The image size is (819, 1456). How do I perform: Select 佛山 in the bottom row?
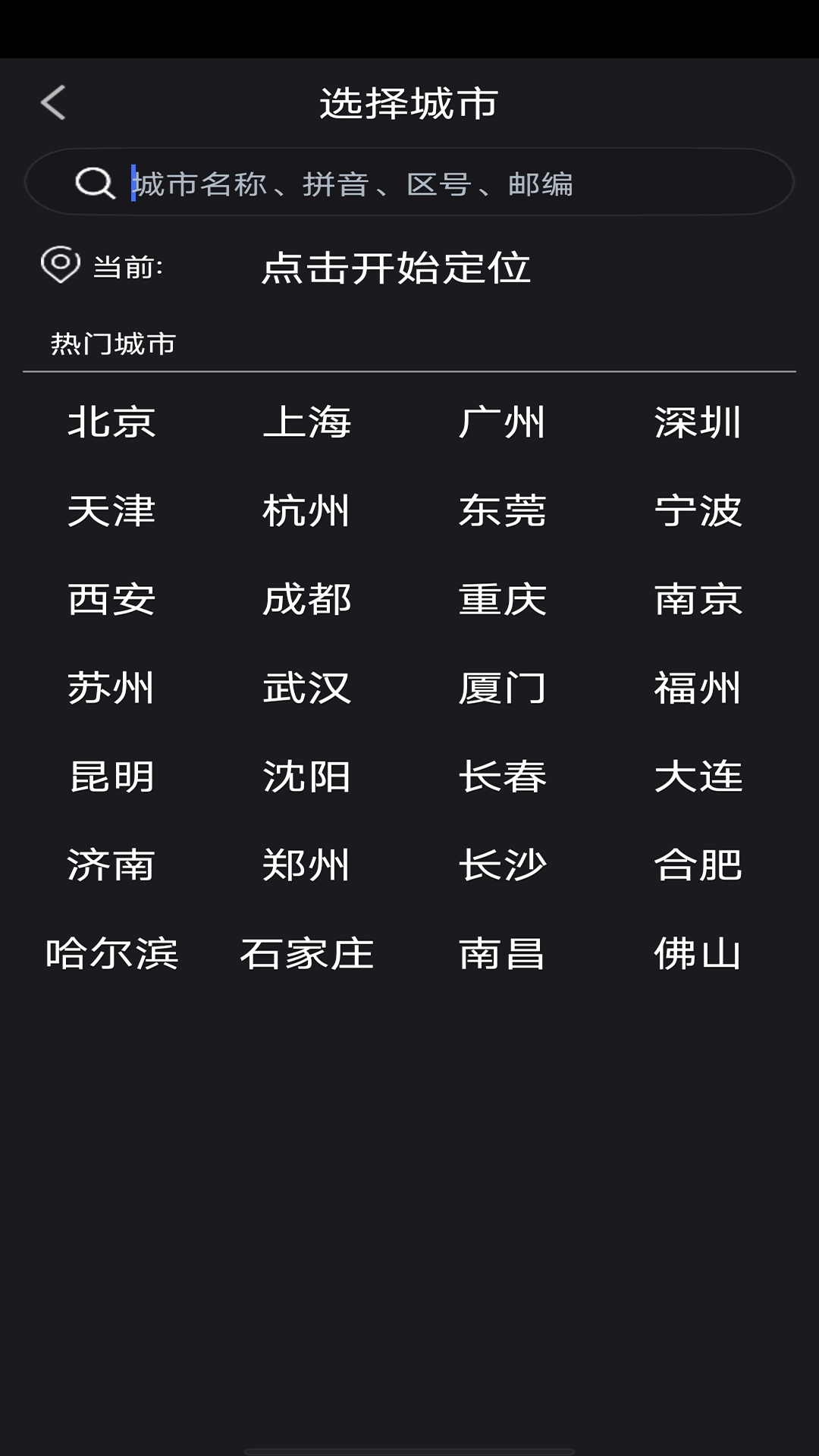(x=698, y=952)
